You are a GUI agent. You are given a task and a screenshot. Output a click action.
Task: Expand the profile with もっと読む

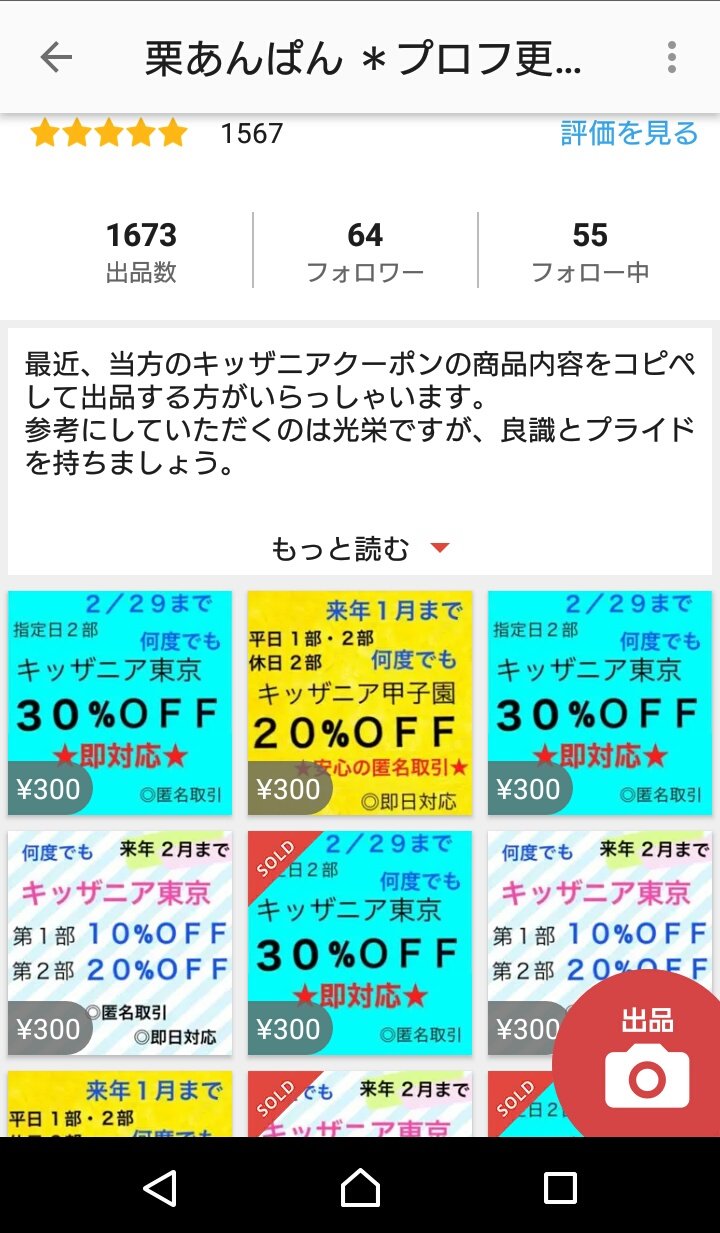pos(360,548)
